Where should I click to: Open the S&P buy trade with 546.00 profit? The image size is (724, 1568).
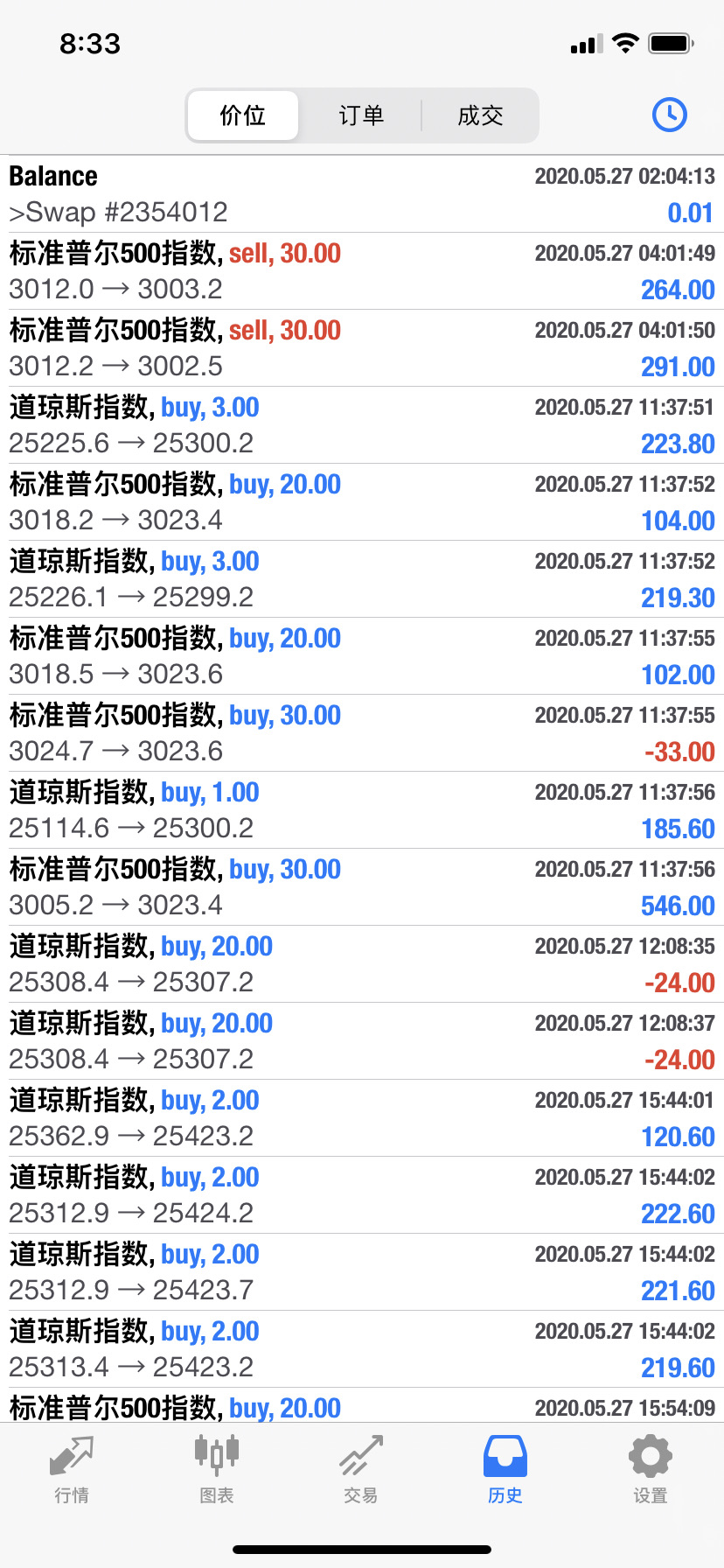click(362, 887)
